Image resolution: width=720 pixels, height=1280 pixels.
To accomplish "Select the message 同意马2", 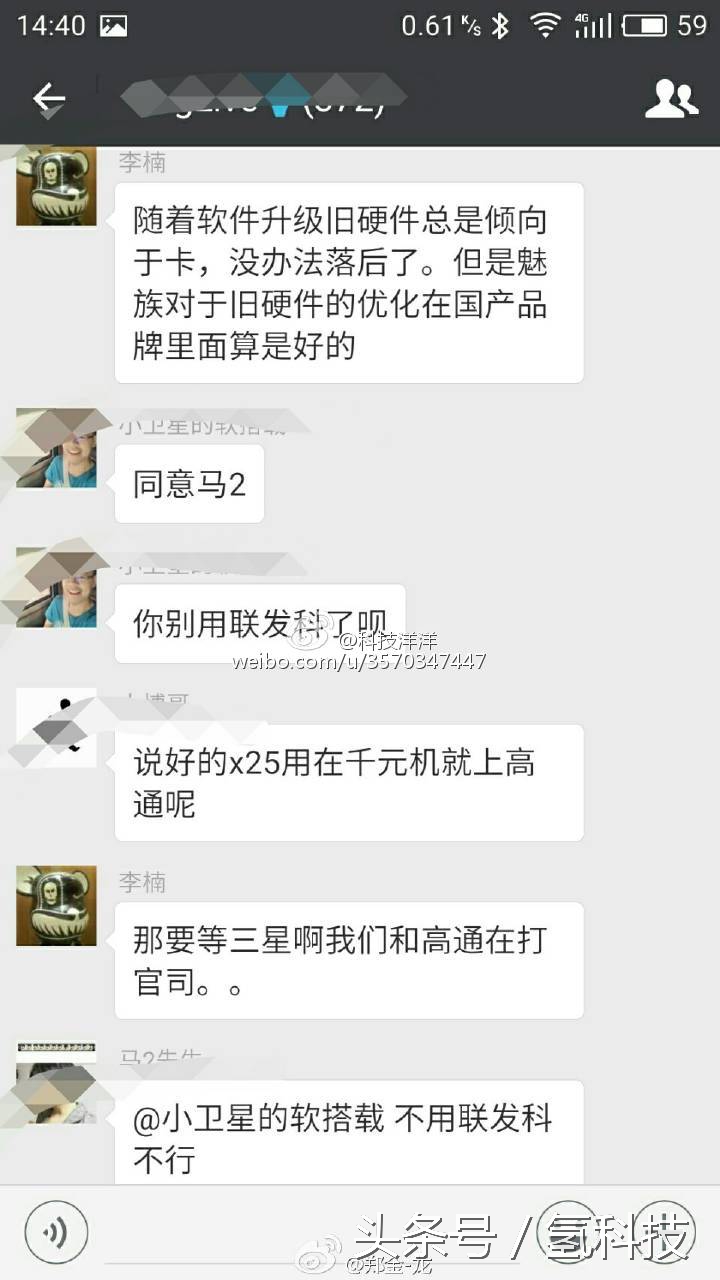I will coord(189,483).
